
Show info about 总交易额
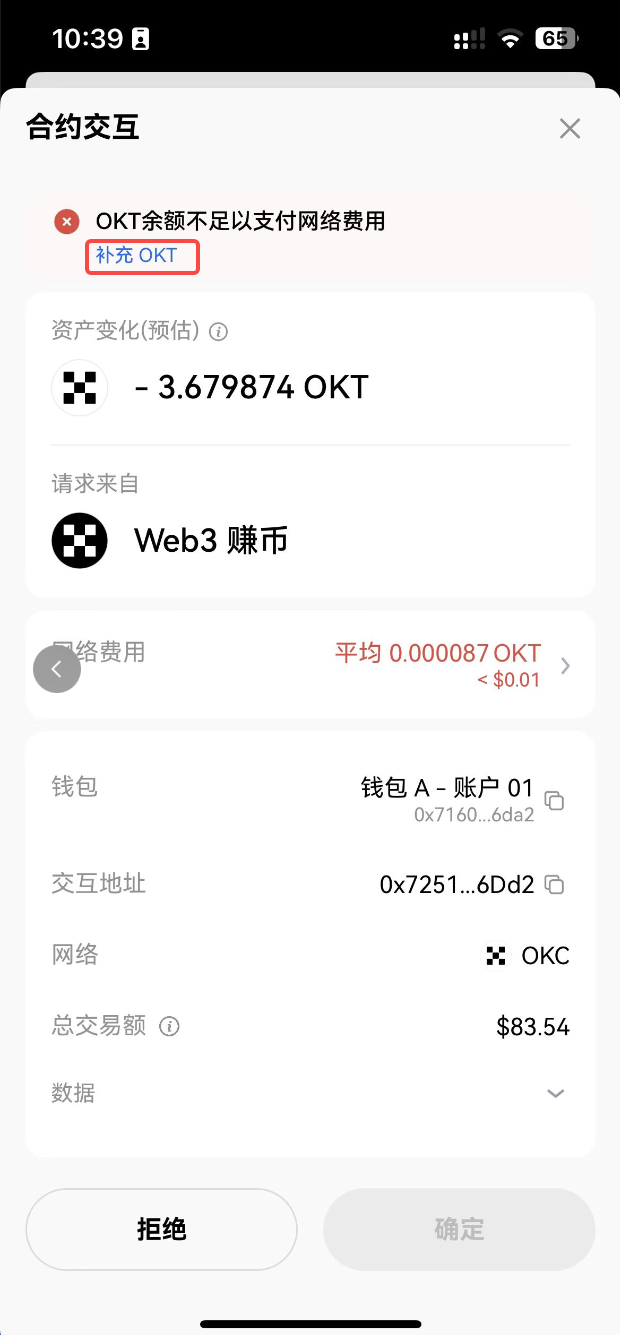(x=170, y=1026)
